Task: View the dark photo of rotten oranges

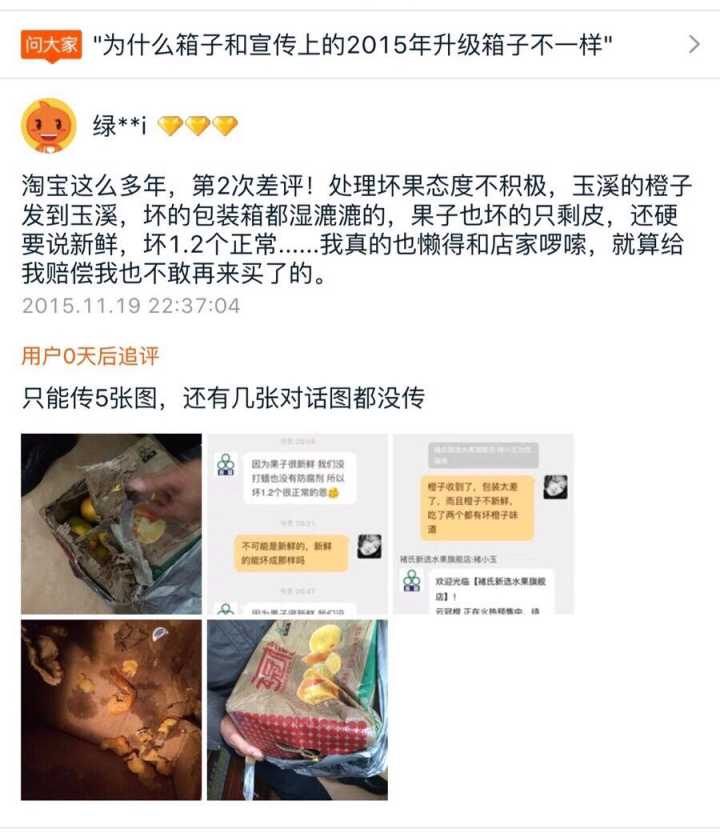Action: pos(111,709)
